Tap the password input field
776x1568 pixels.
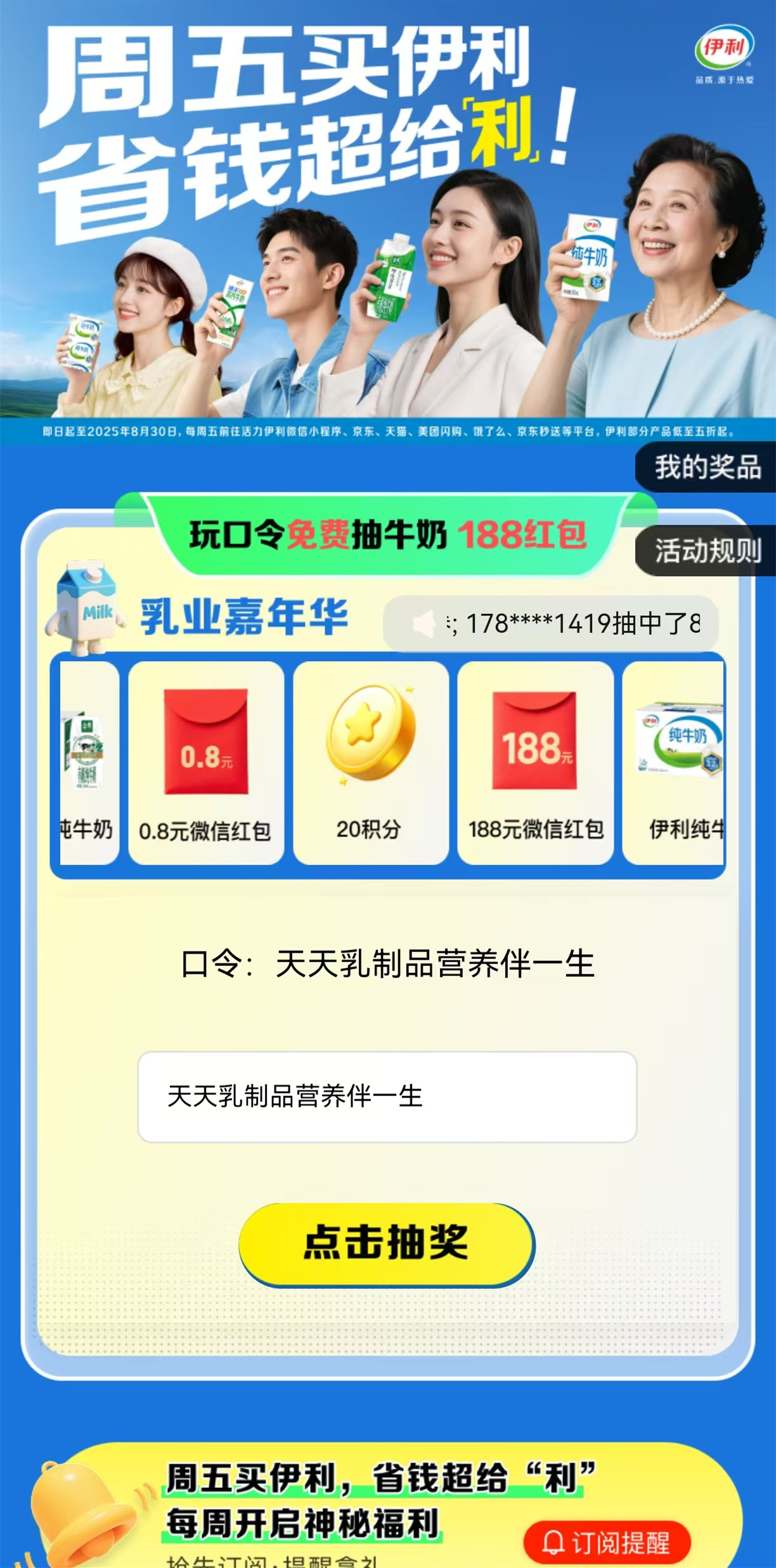(x=387, y=1097)
